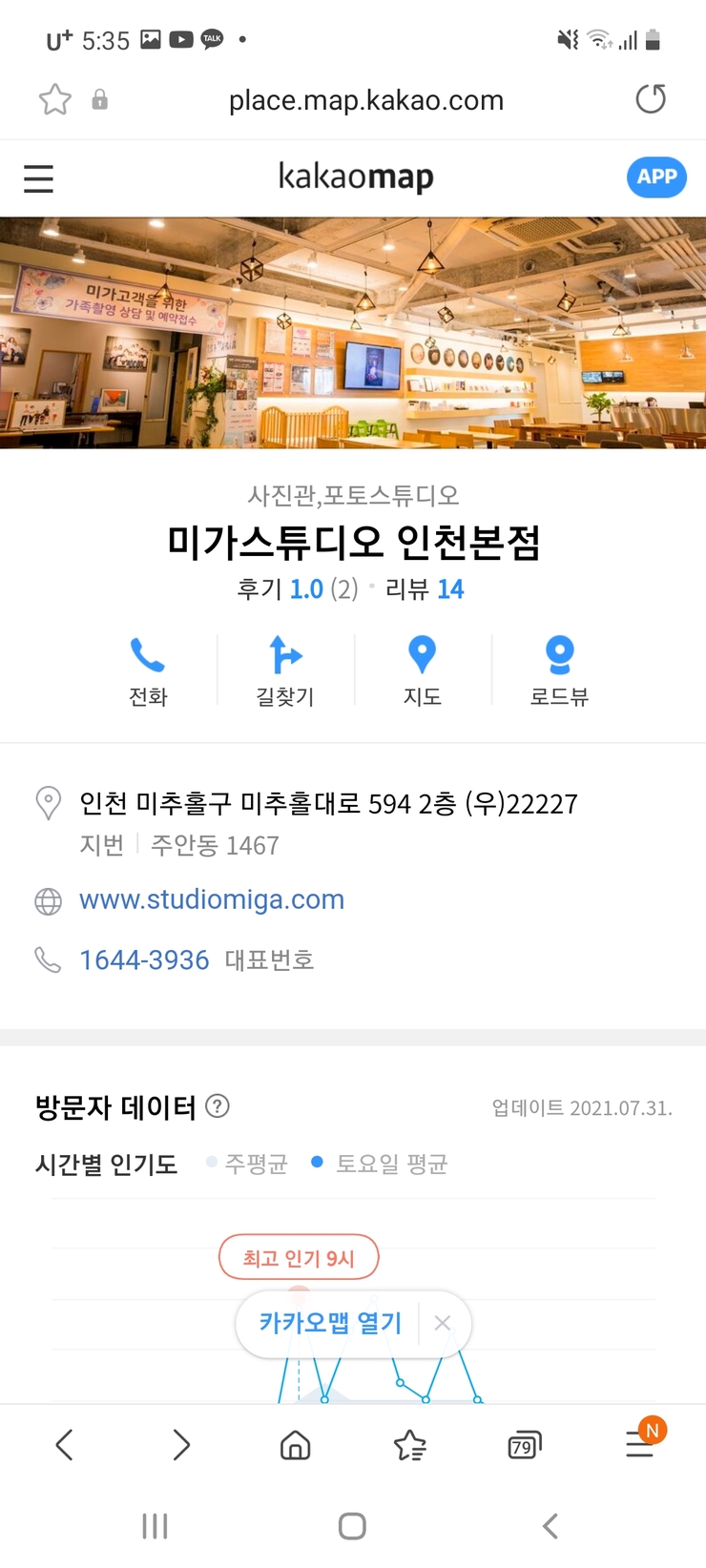
Task: Tap the blue APP button
Action: click(656, 177)
